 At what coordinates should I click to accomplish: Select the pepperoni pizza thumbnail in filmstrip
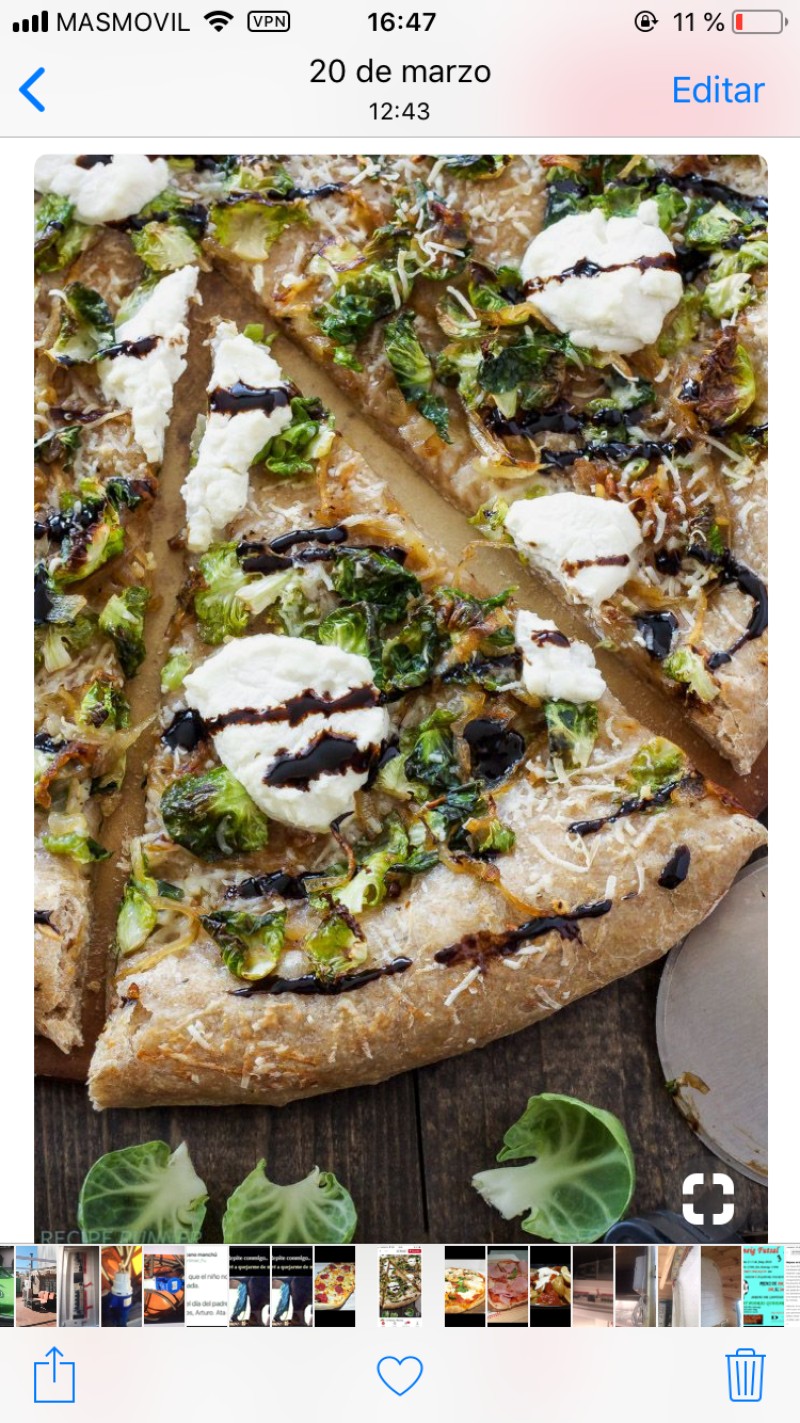[x=334, y=1285]
